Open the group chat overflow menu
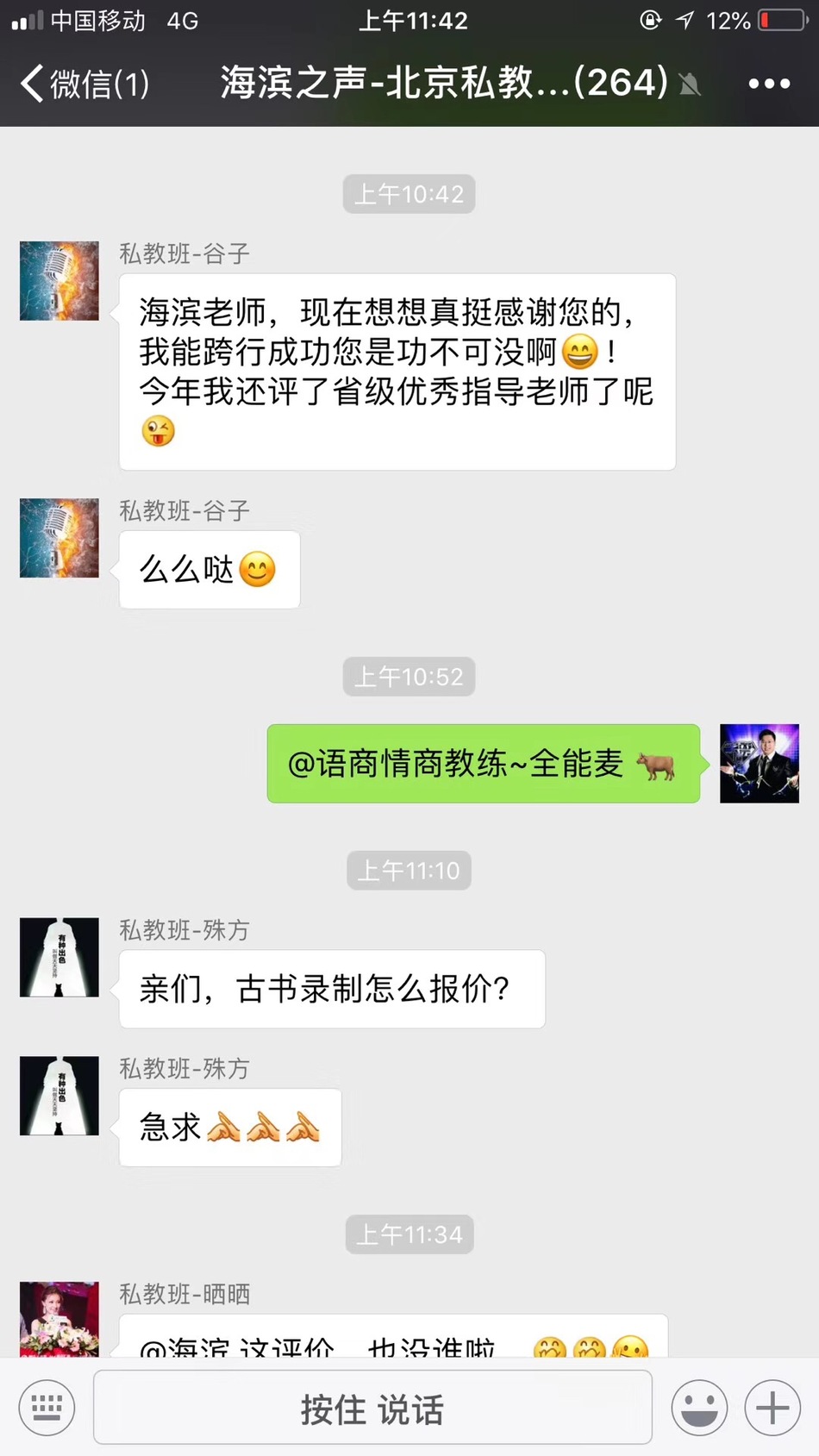 point(768,84)
